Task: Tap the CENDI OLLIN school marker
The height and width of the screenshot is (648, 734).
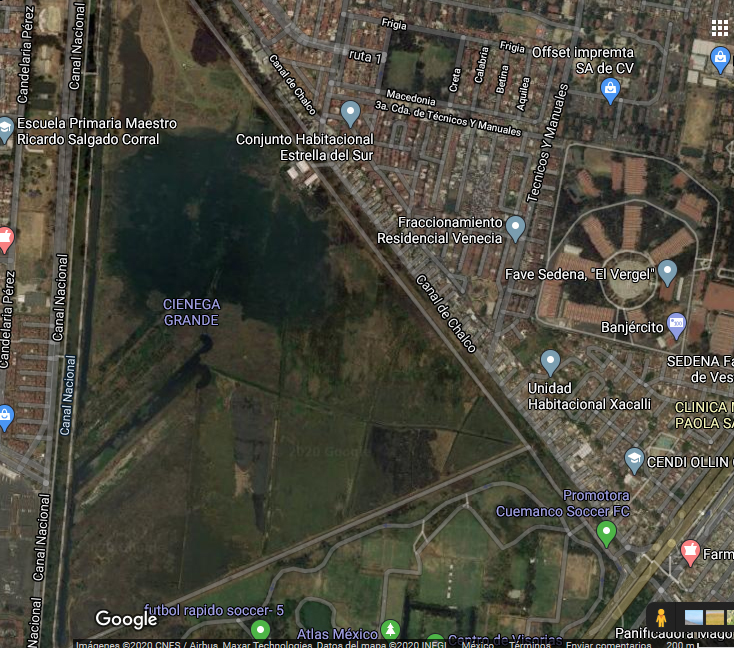Action: tap(634, 459)
